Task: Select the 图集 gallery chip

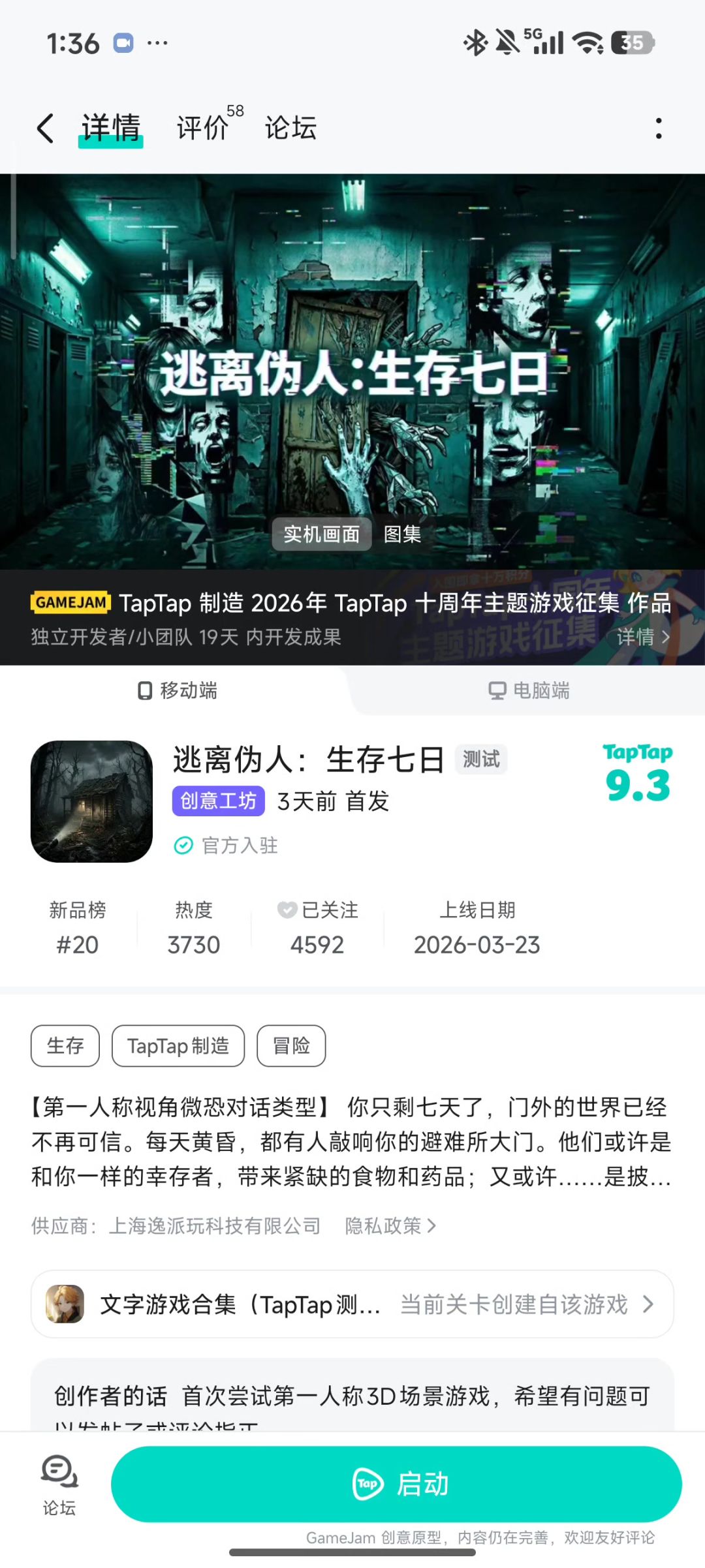Action: click(402, 534)
